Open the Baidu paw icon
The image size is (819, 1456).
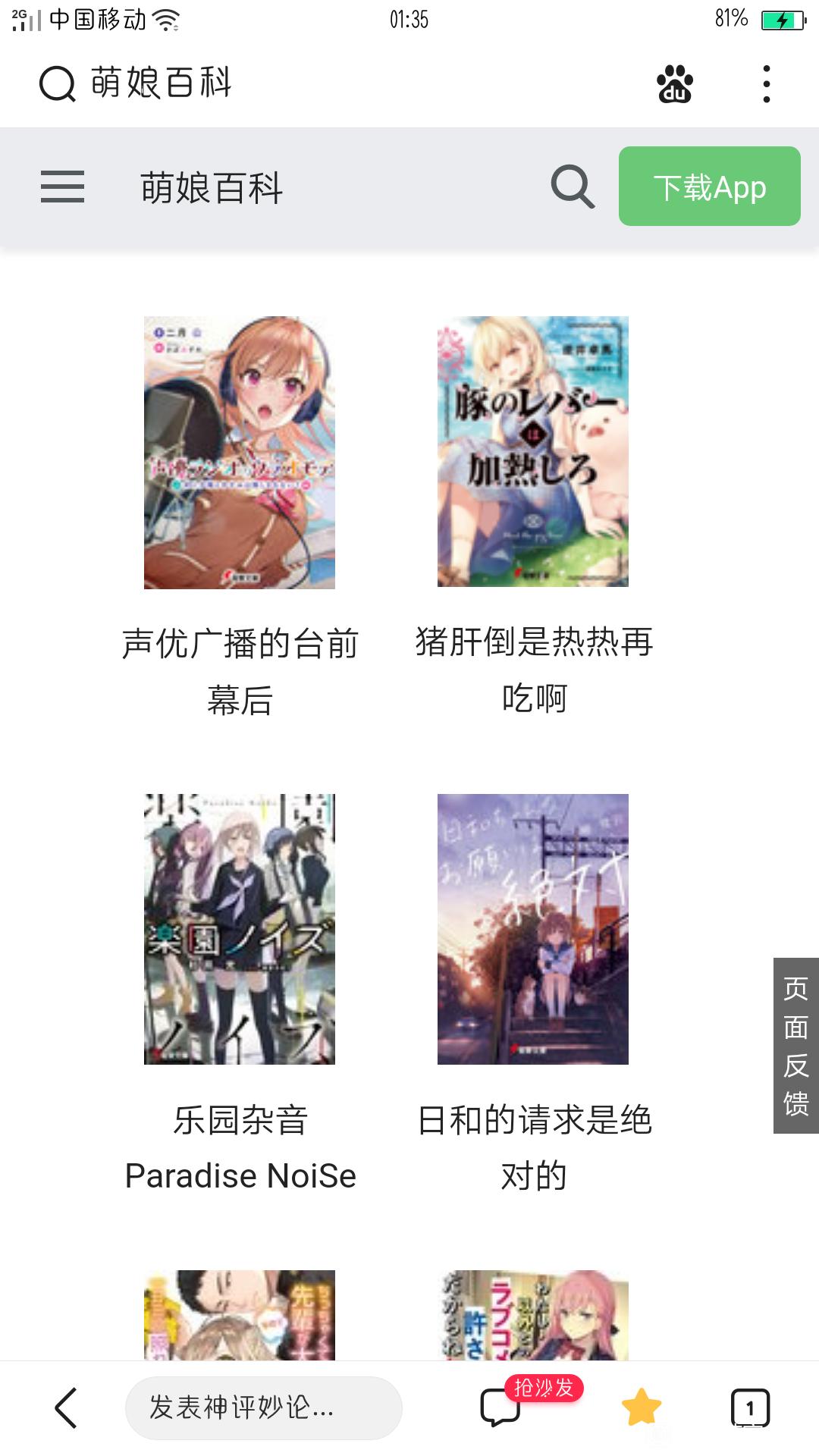coord(674,84)
